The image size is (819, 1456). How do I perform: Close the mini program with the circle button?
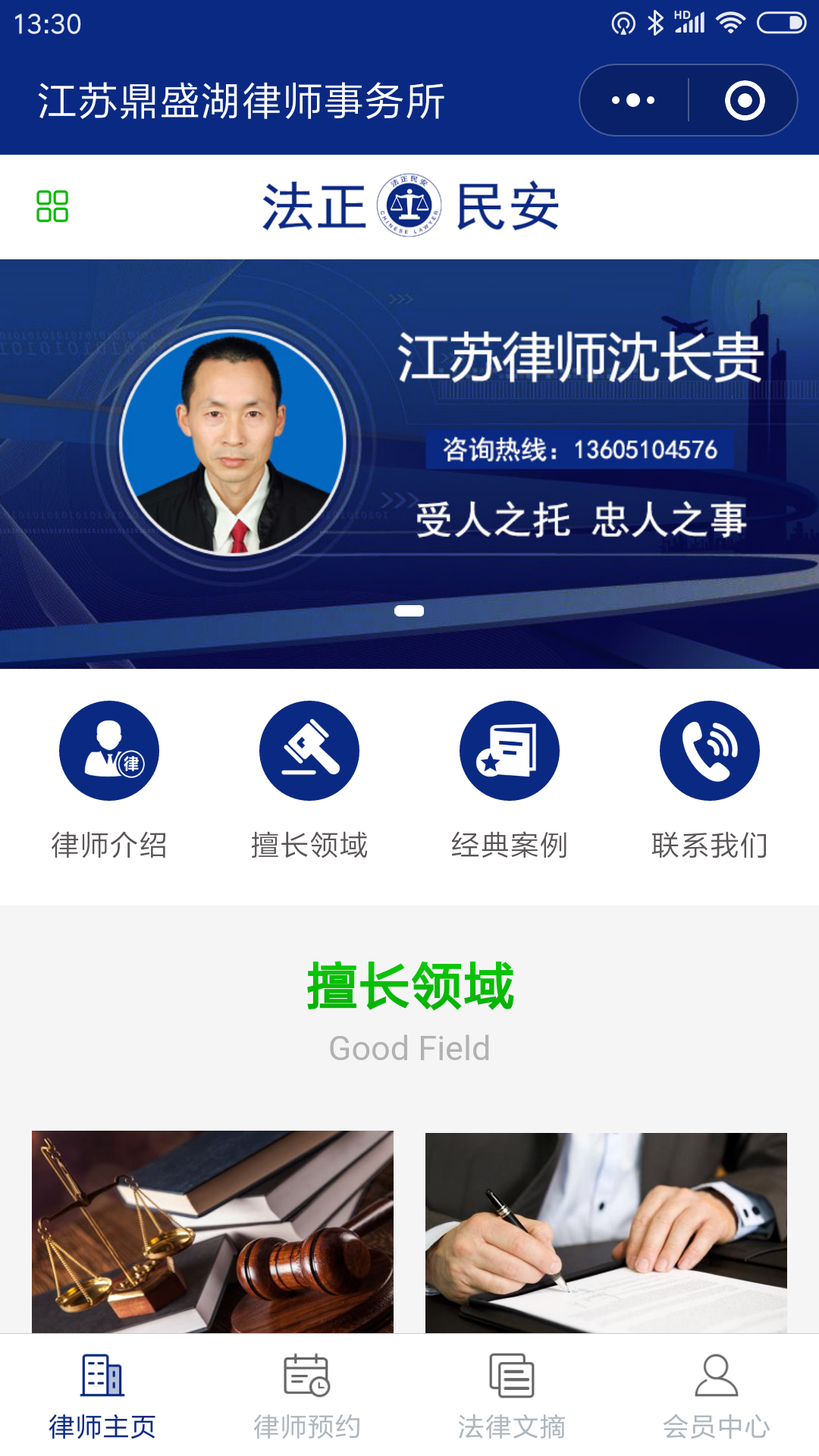[744, 100]
